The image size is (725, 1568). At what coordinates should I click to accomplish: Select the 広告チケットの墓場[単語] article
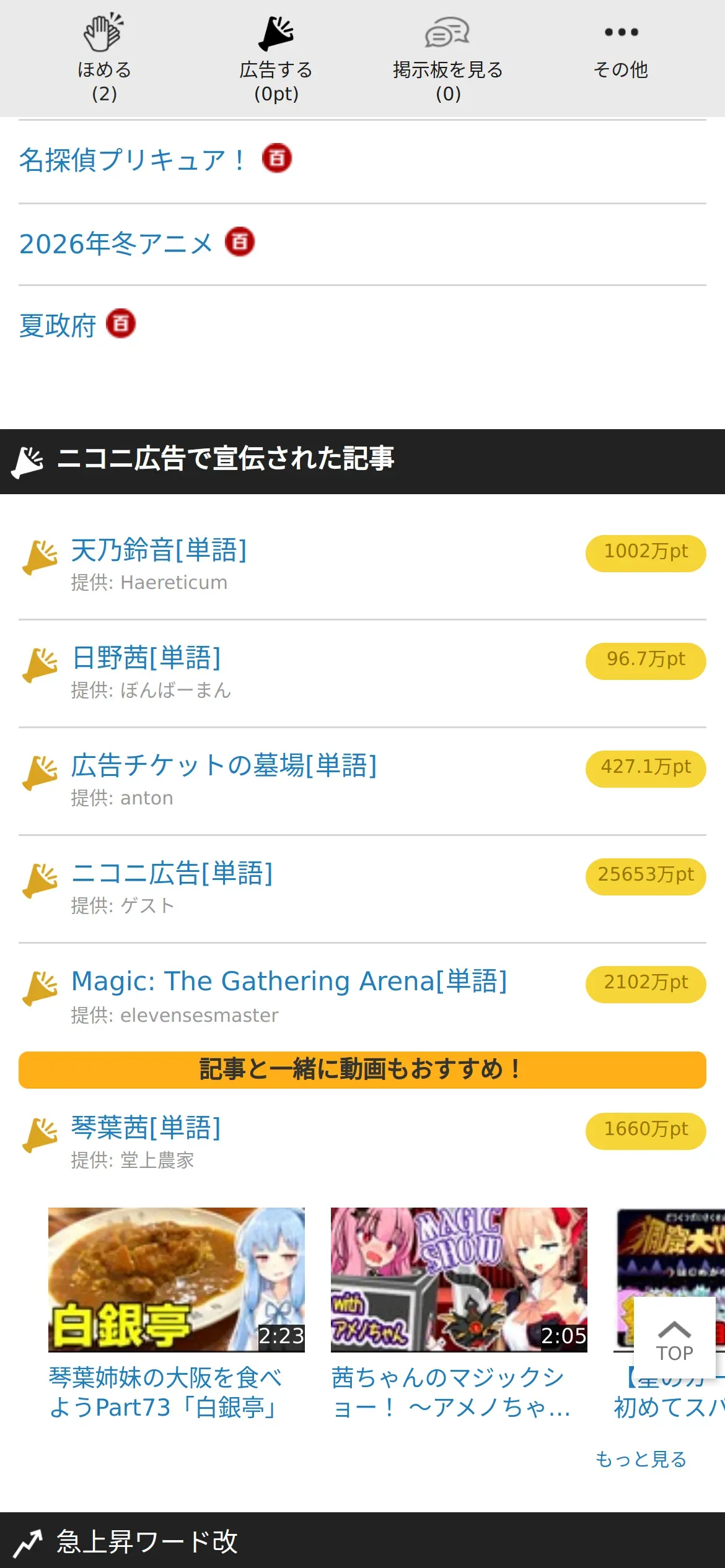(224, 765)
